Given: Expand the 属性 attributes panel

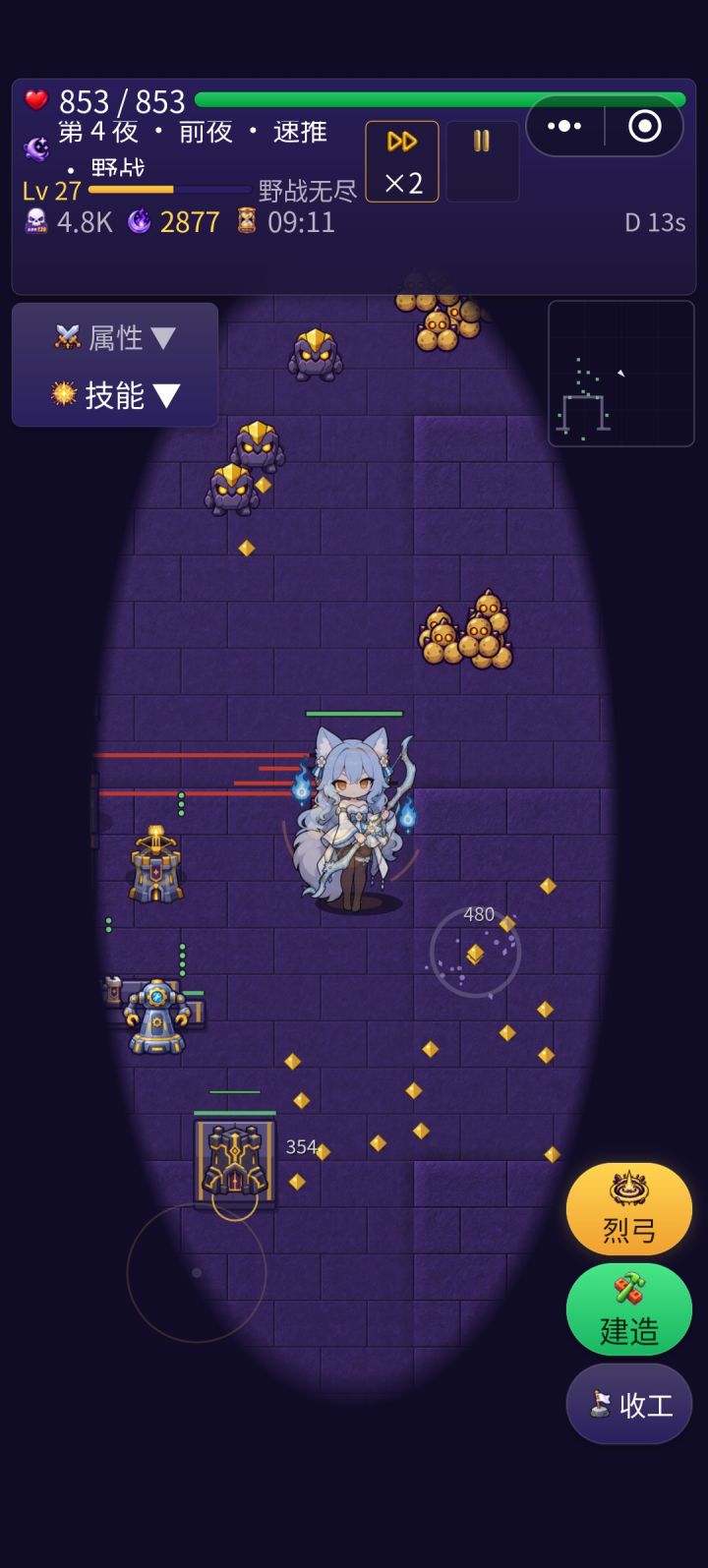Looking at the screenshot, I should point(115,338).
